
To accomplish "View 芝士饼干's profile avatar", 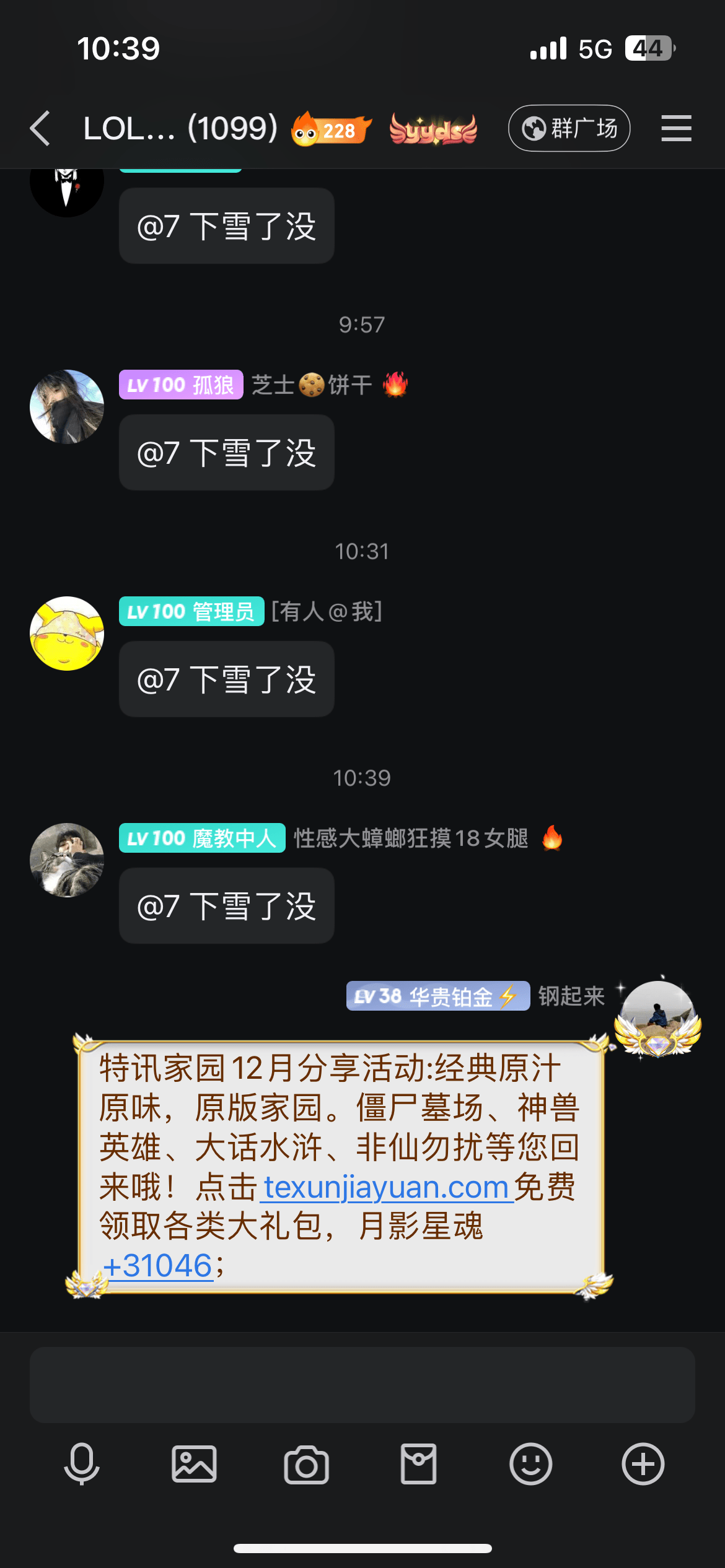I will (x=67, y=407).
